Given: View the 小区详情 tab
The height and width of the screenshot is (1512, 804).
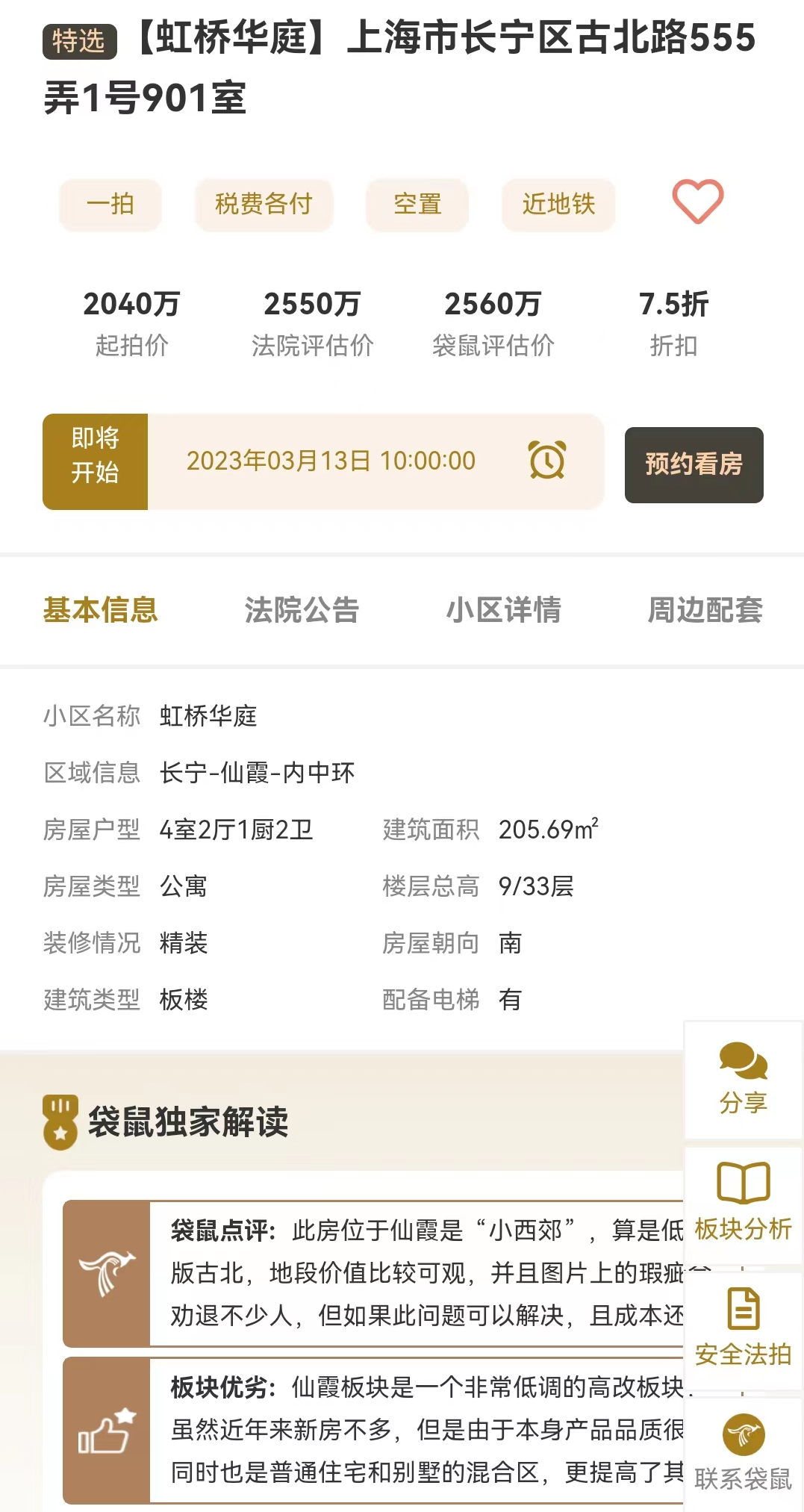Looking at the screenshot, I should pyautogui.click(x=503, y=610).
